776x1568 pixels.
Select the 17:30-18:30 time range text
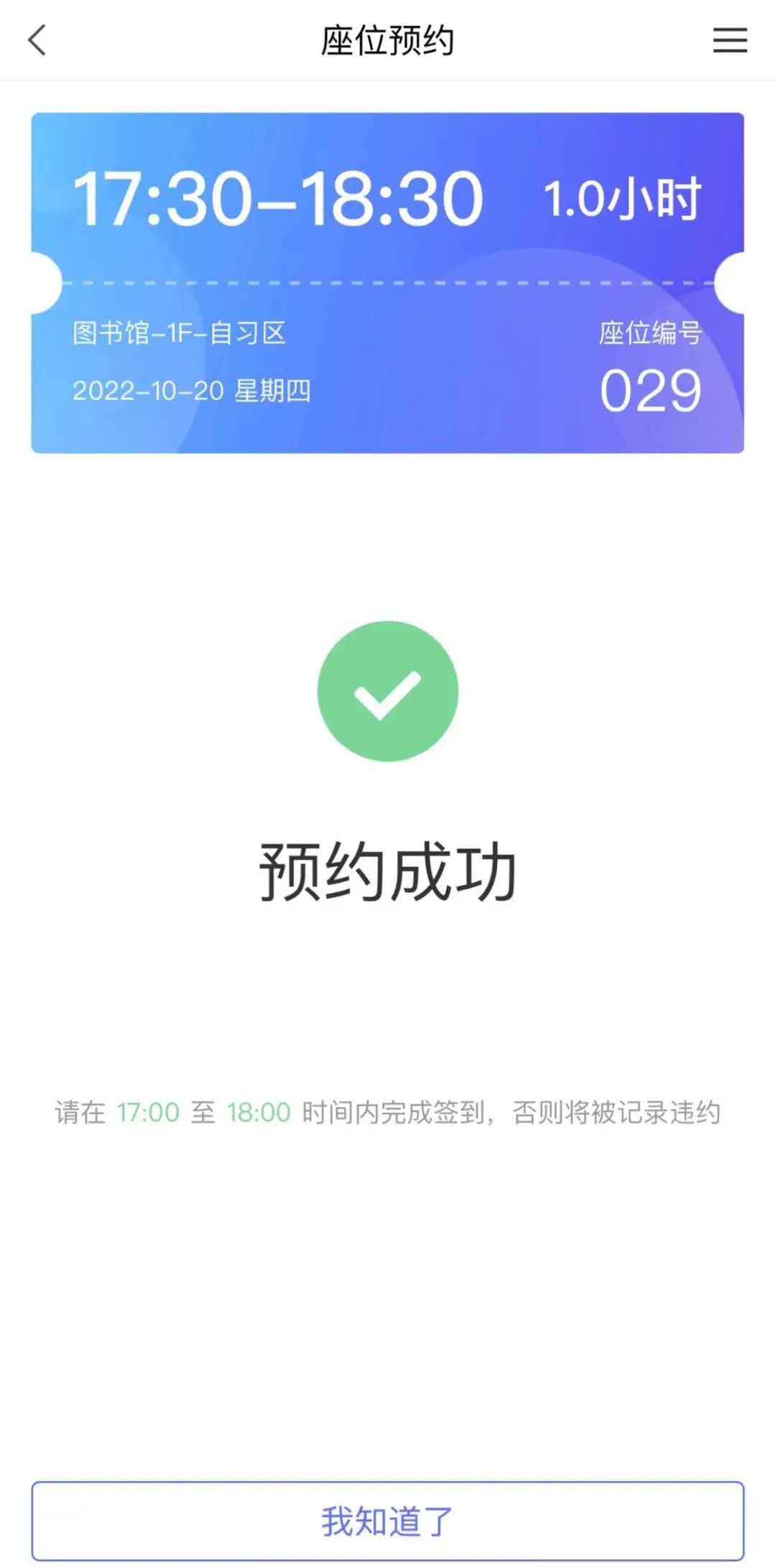(x=280, y=198)
